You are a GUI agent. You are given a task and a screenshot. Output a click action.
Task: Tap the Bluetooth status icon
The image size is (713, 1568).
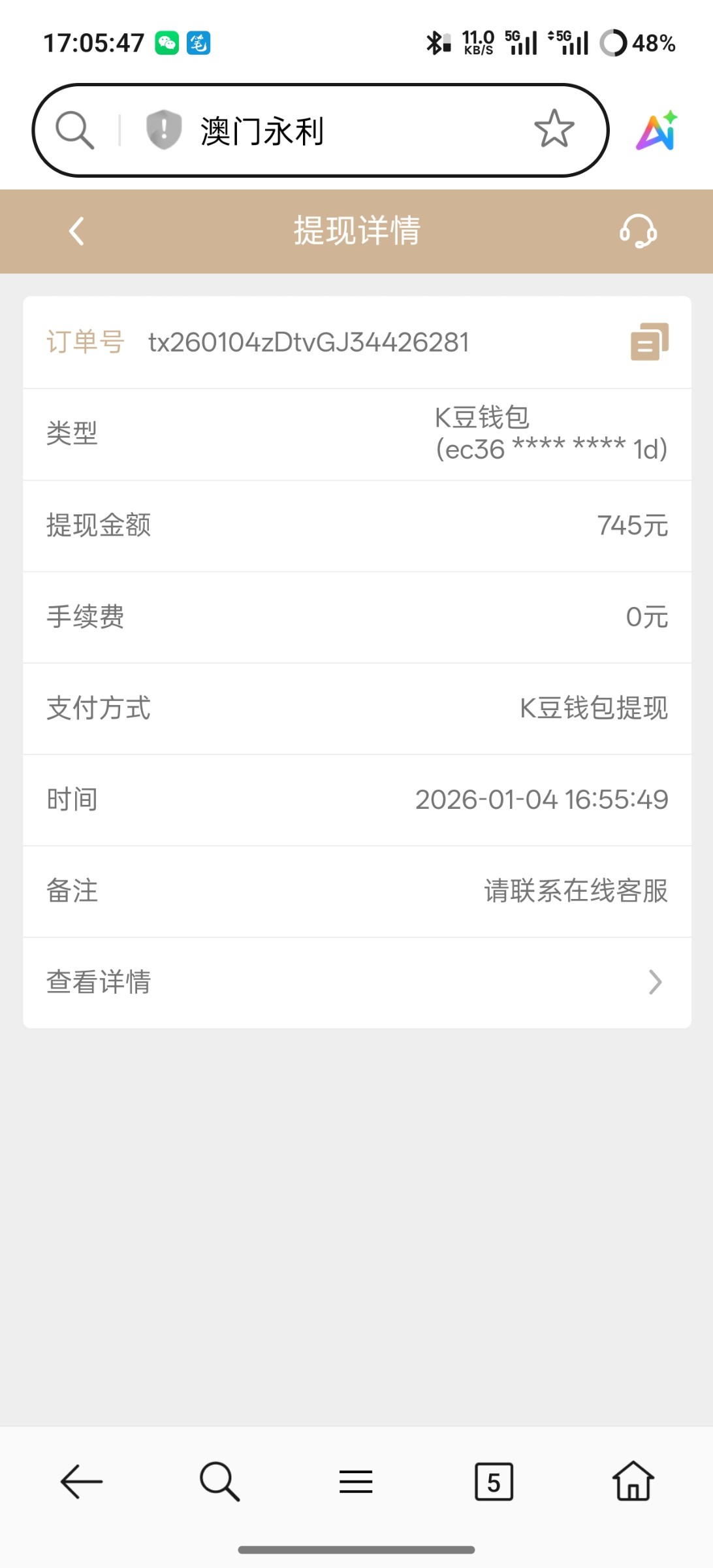coord(436,41)
